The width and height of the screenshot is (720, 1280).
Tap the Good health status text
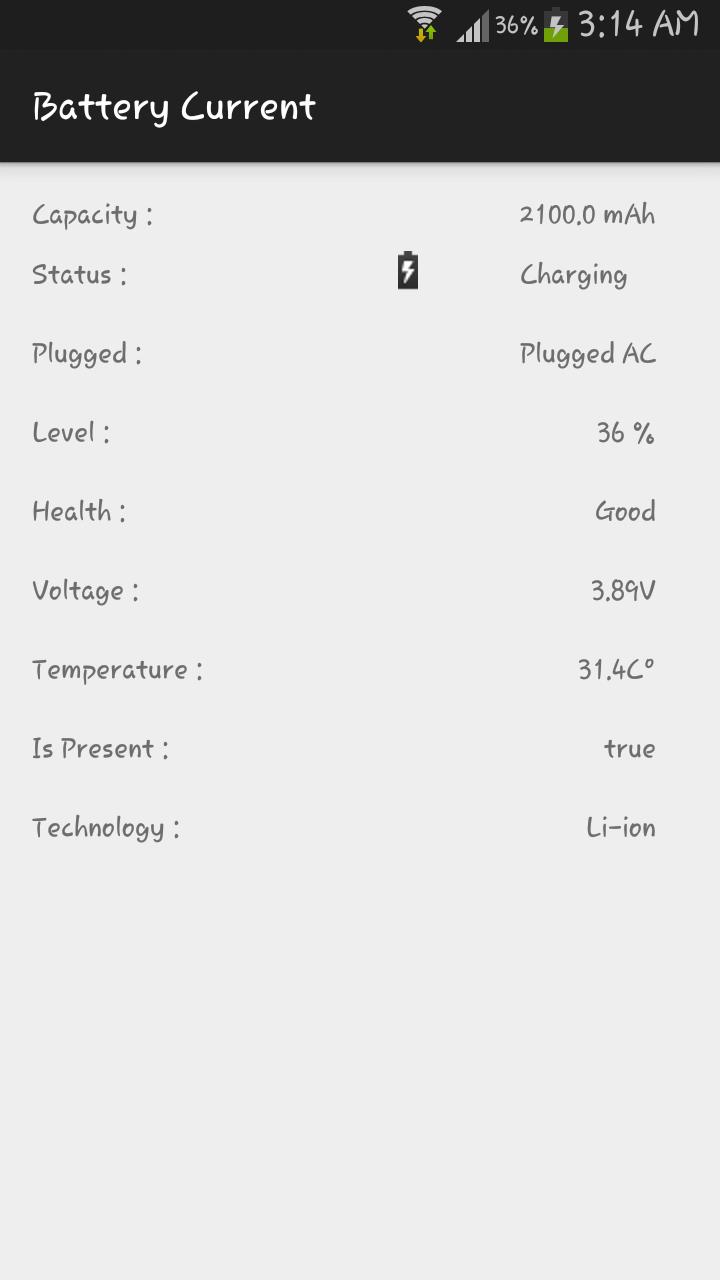pyautogui.click(x=625, y=511)
